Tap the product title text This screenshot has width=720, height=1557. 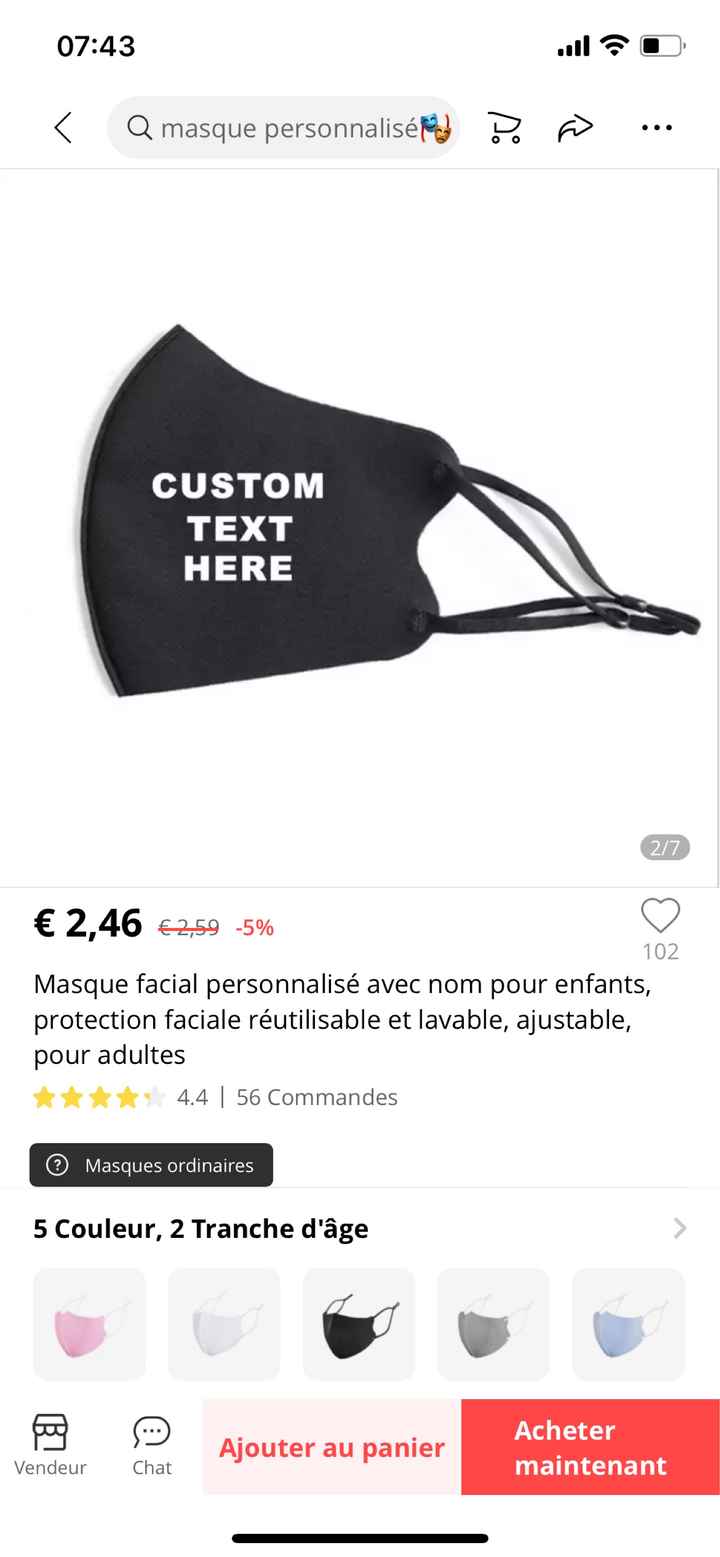tap(341, 1019)
